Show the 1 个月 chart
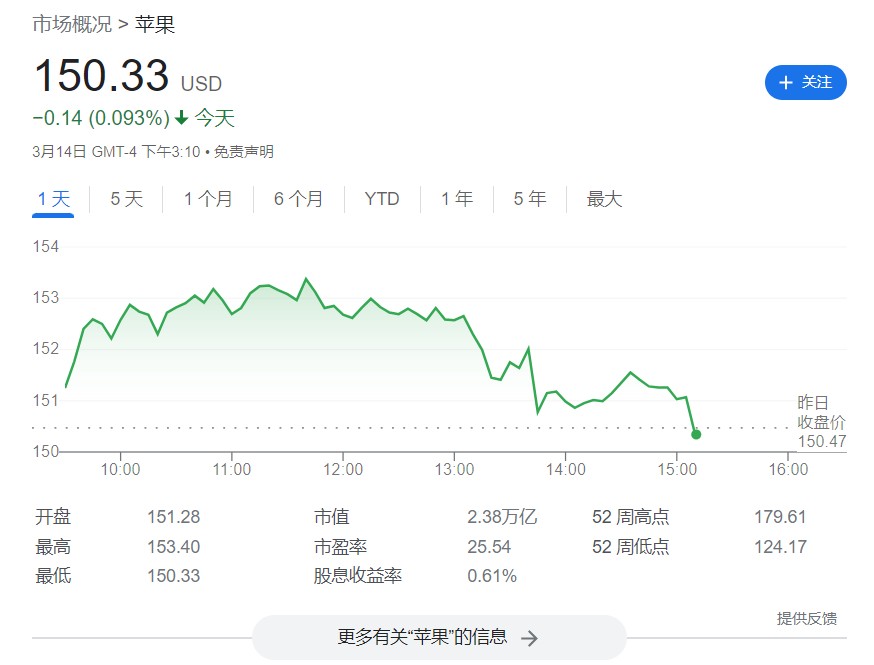Viewport: 874px width, 665px height. point(208,199)
